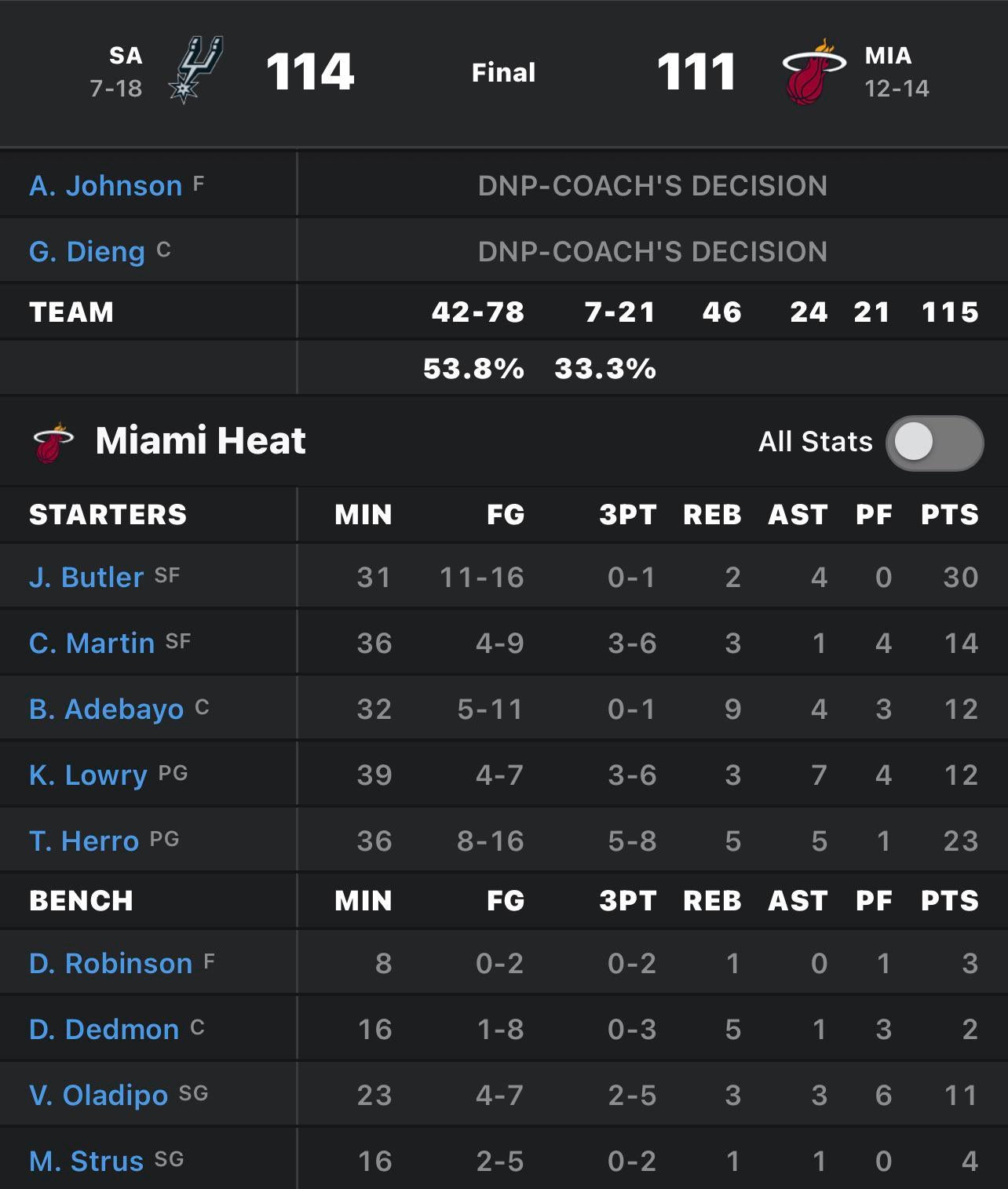
Task: Open C. Martin's player page
Action: 92,644
